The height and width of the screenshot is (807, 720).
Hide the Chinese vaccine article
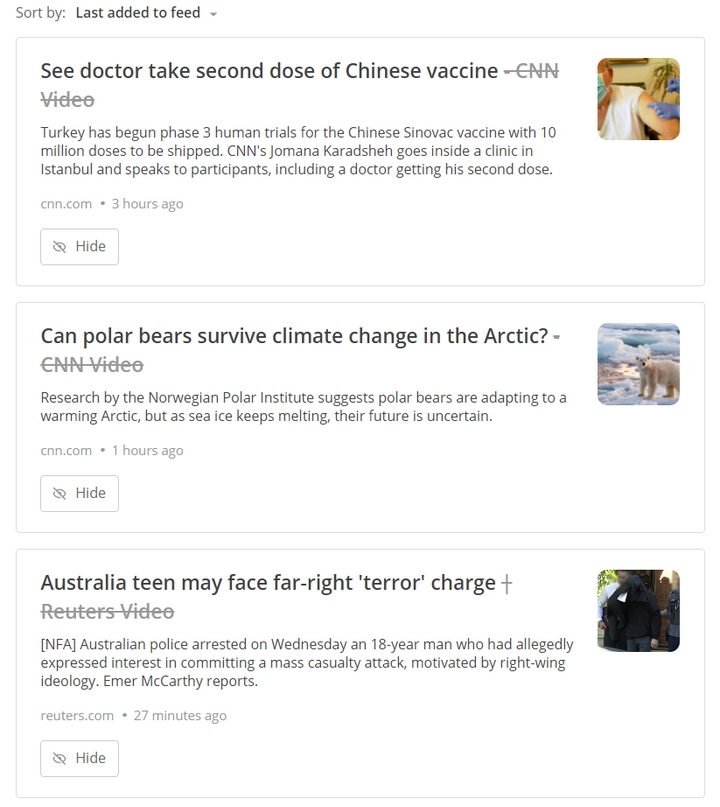pyautogui.click(x=79, y=246)
